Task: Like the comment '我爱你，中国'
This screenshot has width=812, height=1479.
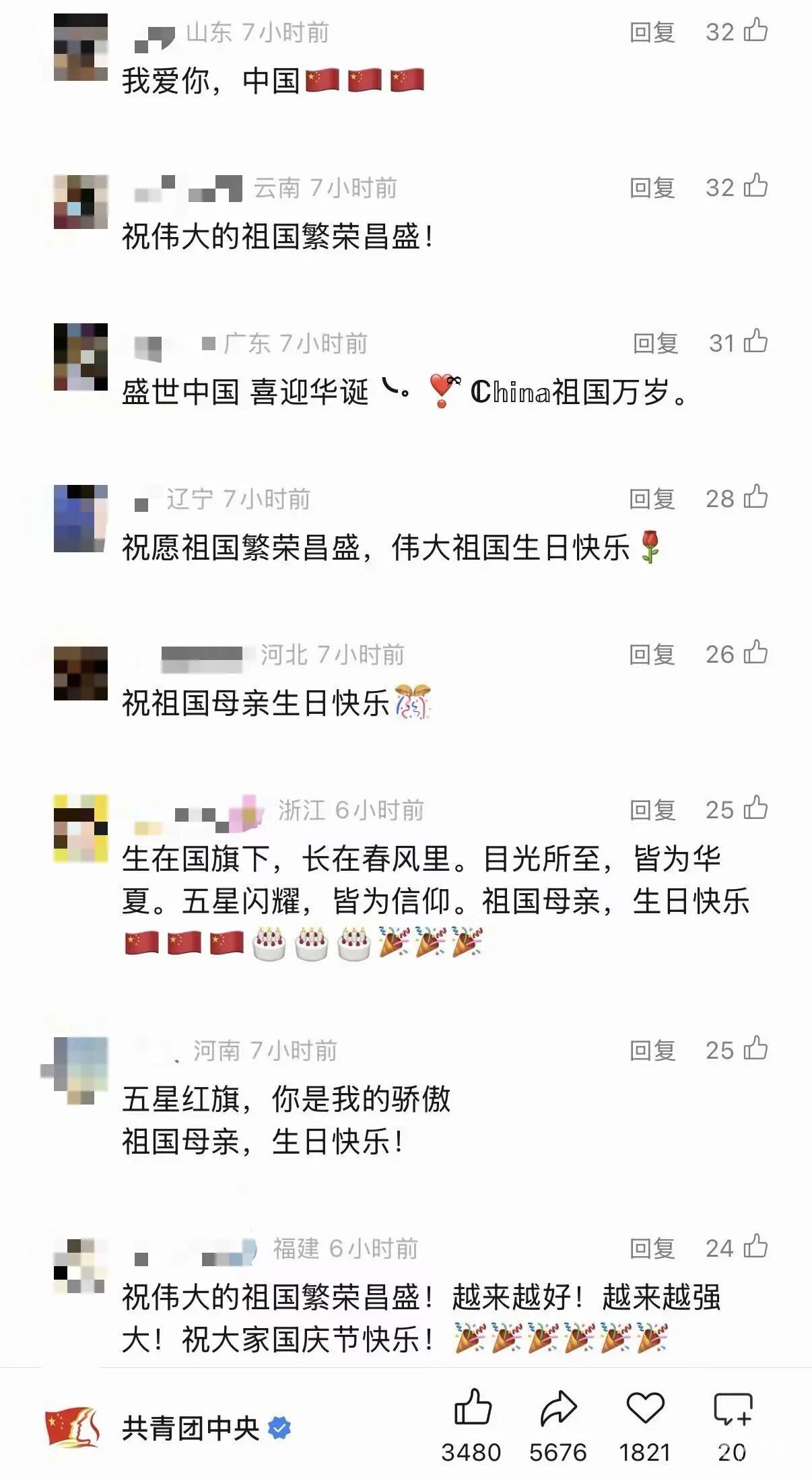Action: 755,31
